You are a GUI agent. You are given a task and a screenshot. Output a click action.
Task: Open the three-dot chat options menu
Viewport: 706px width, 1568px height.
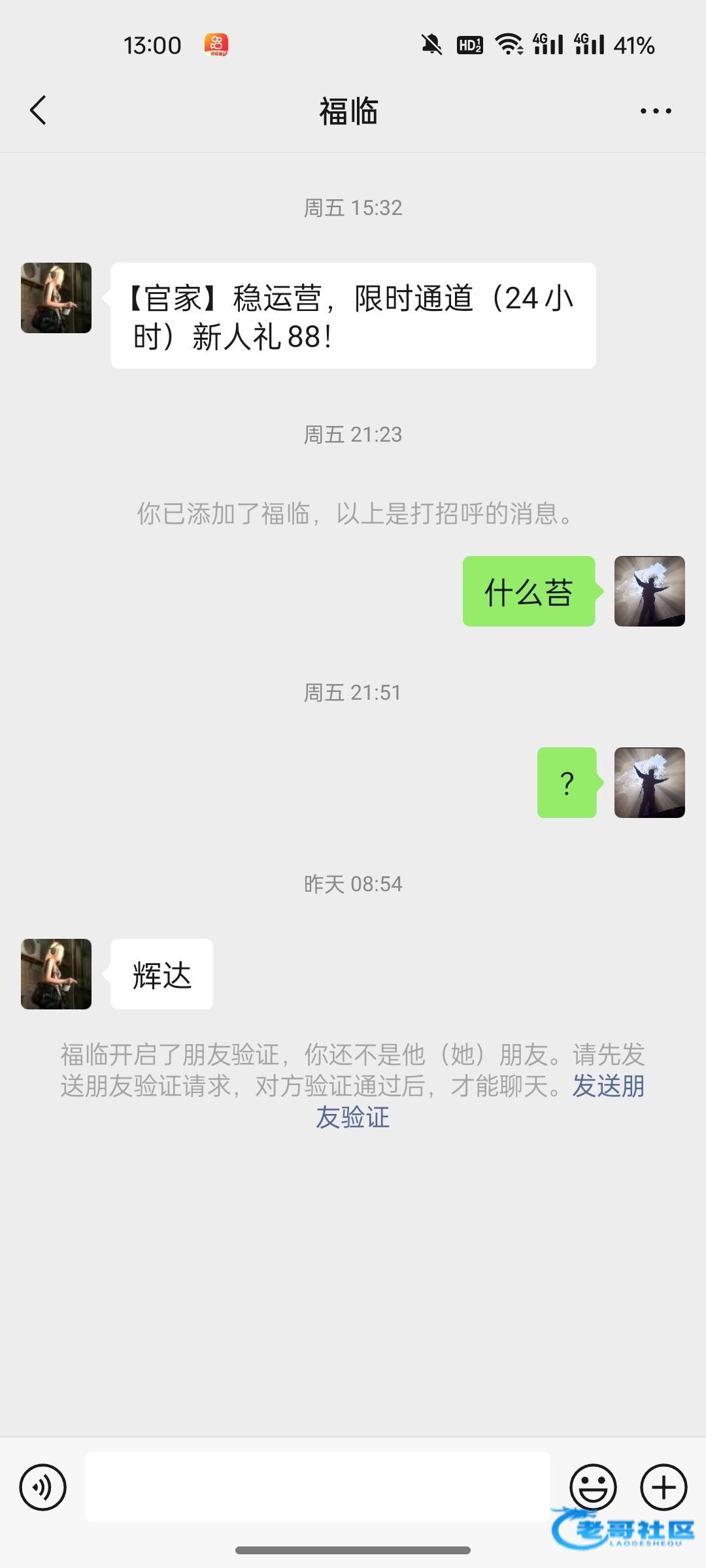pos(656,111)
